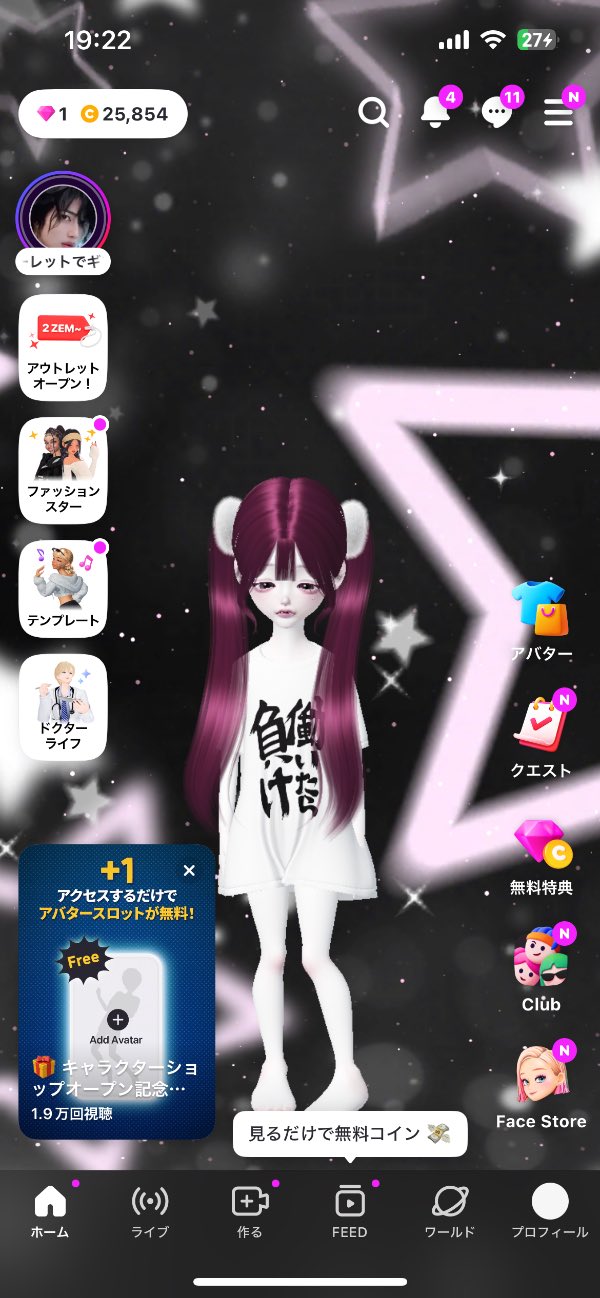Dismiss the free avatar slot banner
Image resolution: width=600 pixels, height=1298 pixels.
click(190, 871)
